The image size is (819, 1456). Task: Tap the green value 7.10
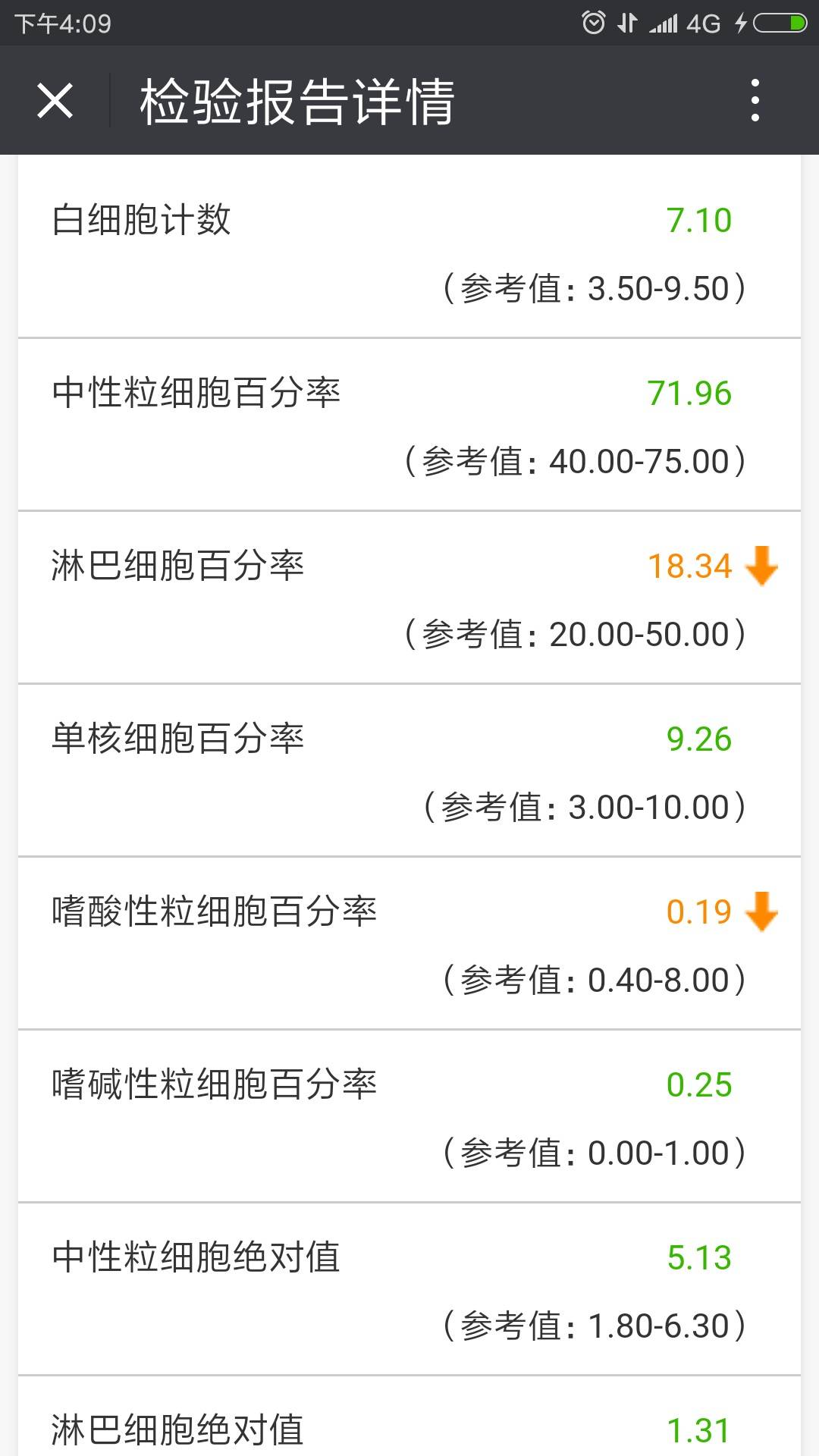click(698, 221)
